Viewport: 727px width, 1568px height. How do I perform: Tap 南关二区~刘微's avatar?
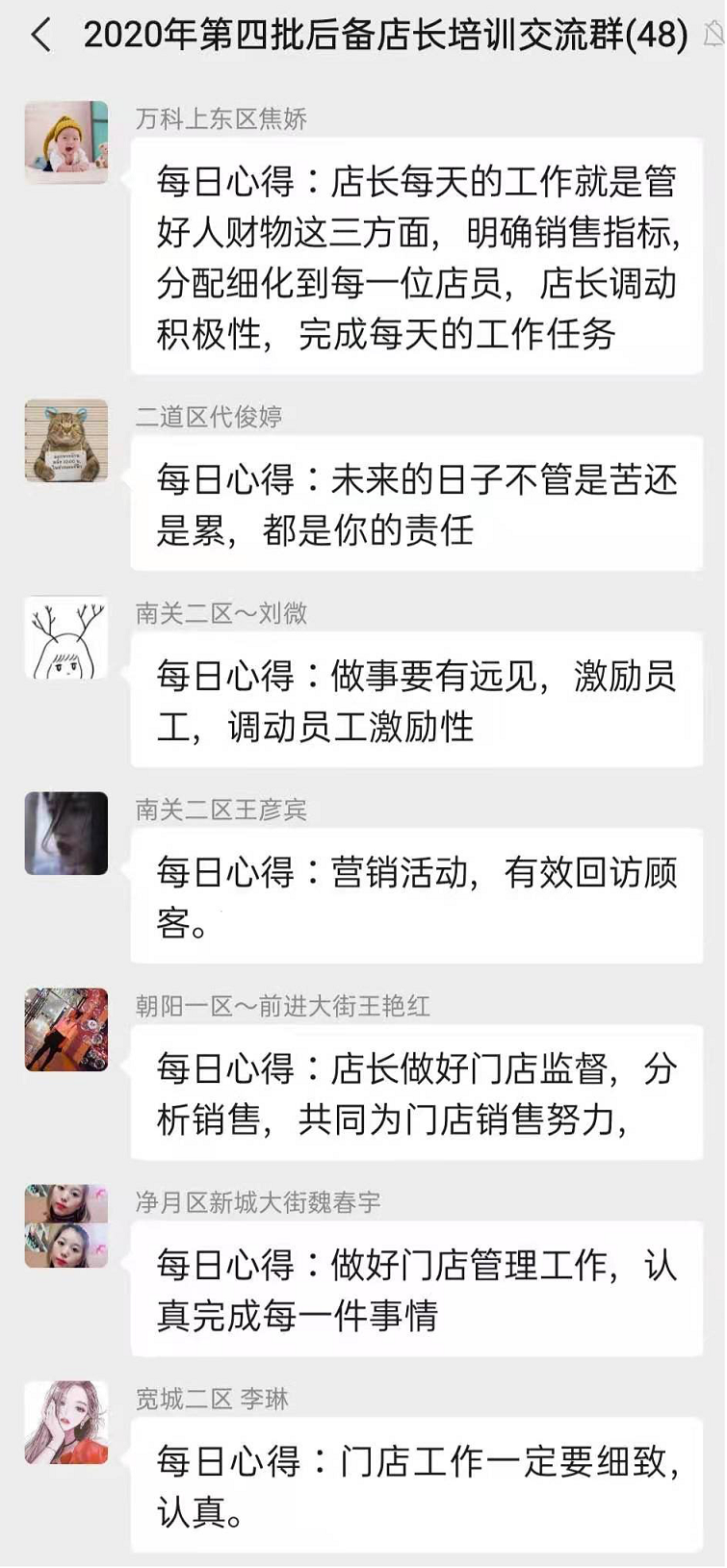pos(66,637)
